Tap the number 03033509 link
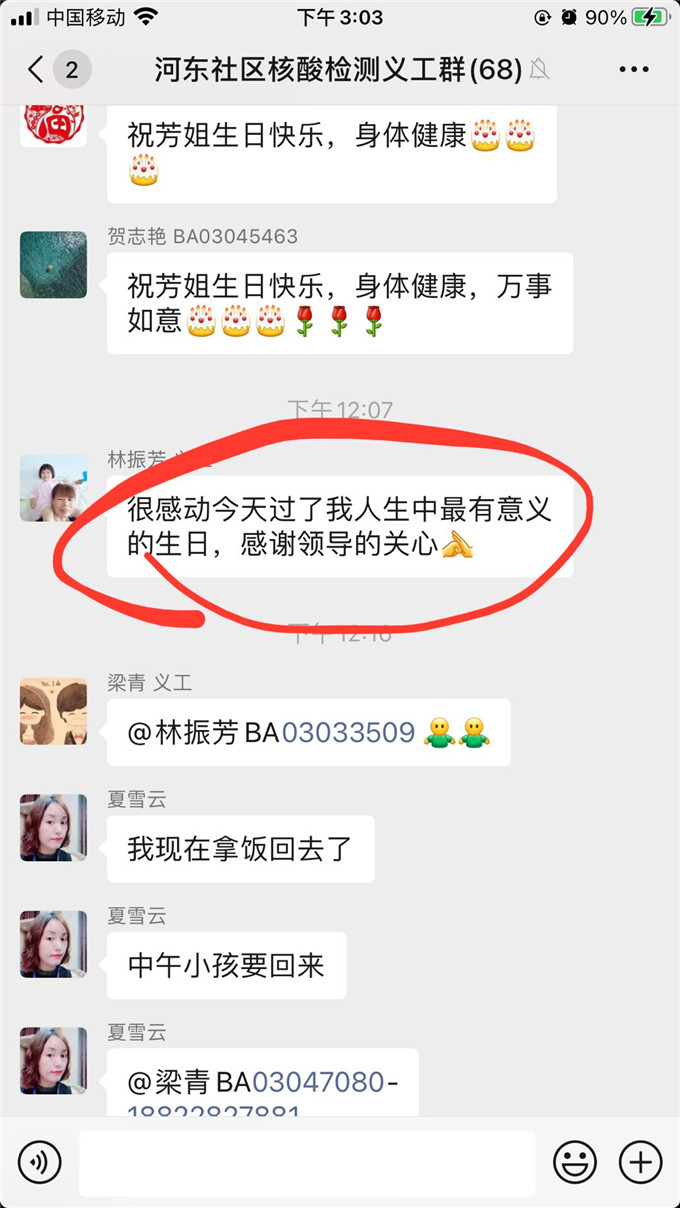The image size is (680, 1208). click(x=348, y=733)
